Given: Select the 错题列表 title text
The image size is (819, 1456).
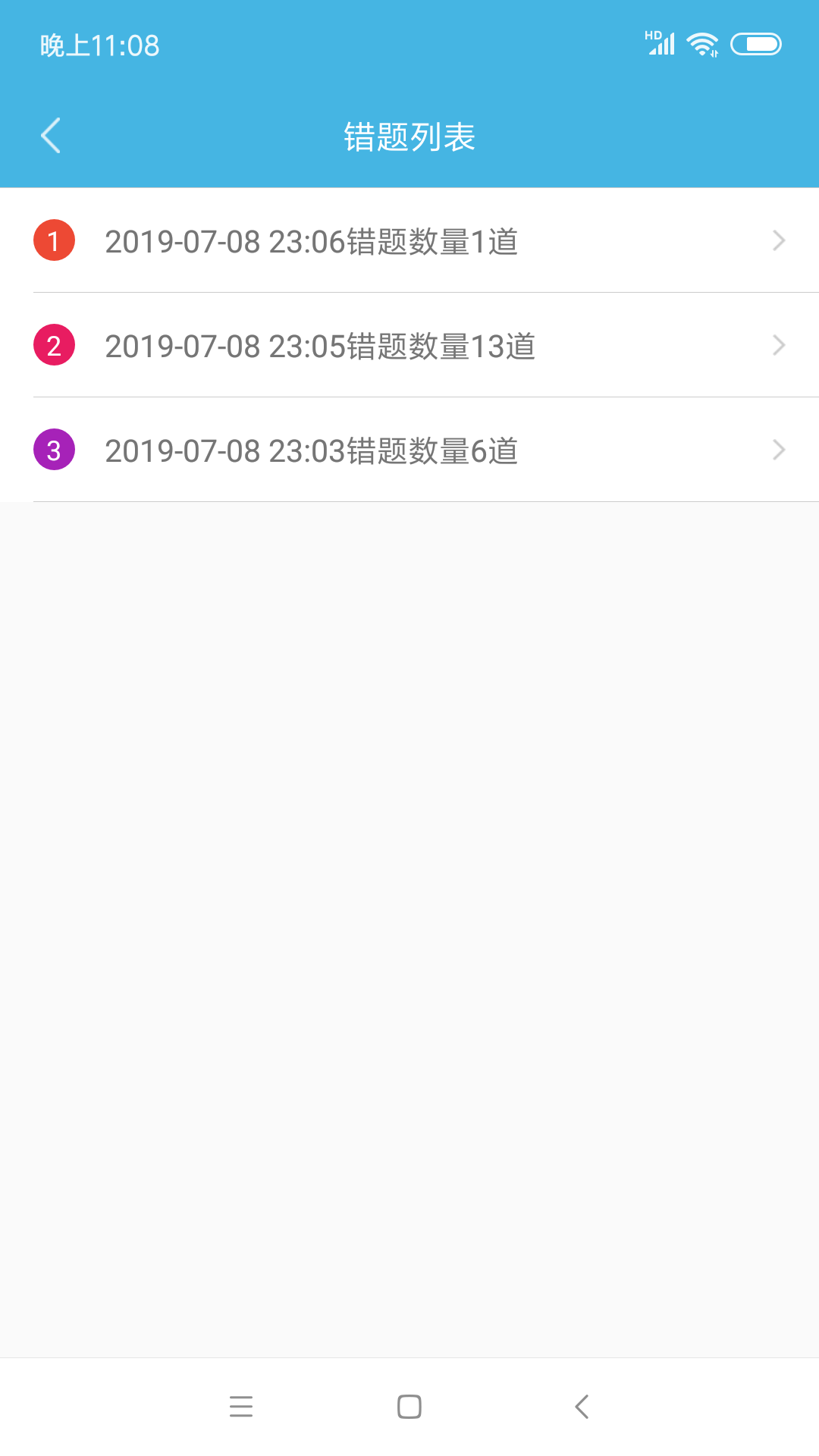Looking at the screenshot, I should click(x=409, y=137).
